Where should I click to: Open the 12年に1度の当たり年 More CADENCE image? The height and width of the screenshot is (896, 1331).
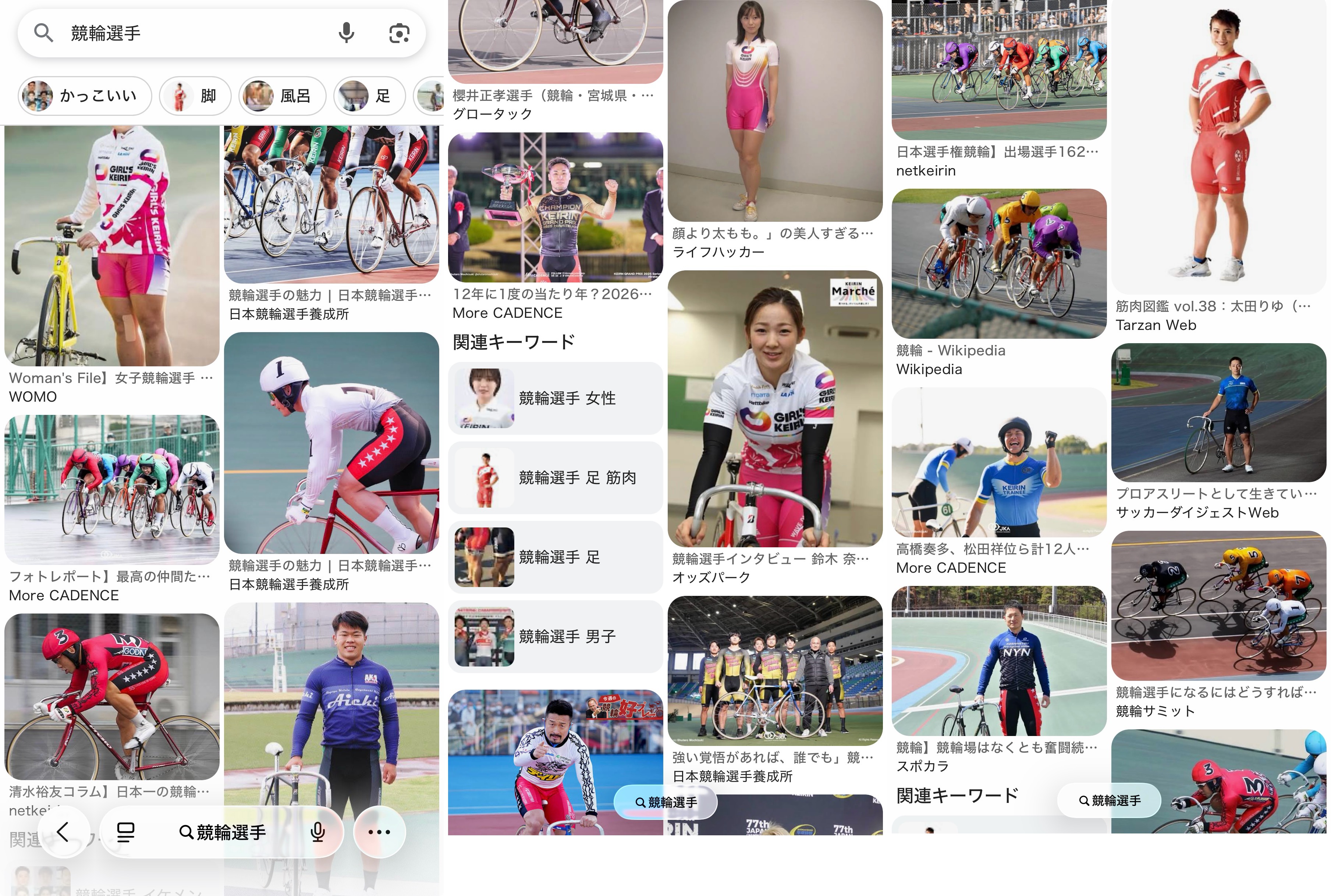tap(555, 207)
